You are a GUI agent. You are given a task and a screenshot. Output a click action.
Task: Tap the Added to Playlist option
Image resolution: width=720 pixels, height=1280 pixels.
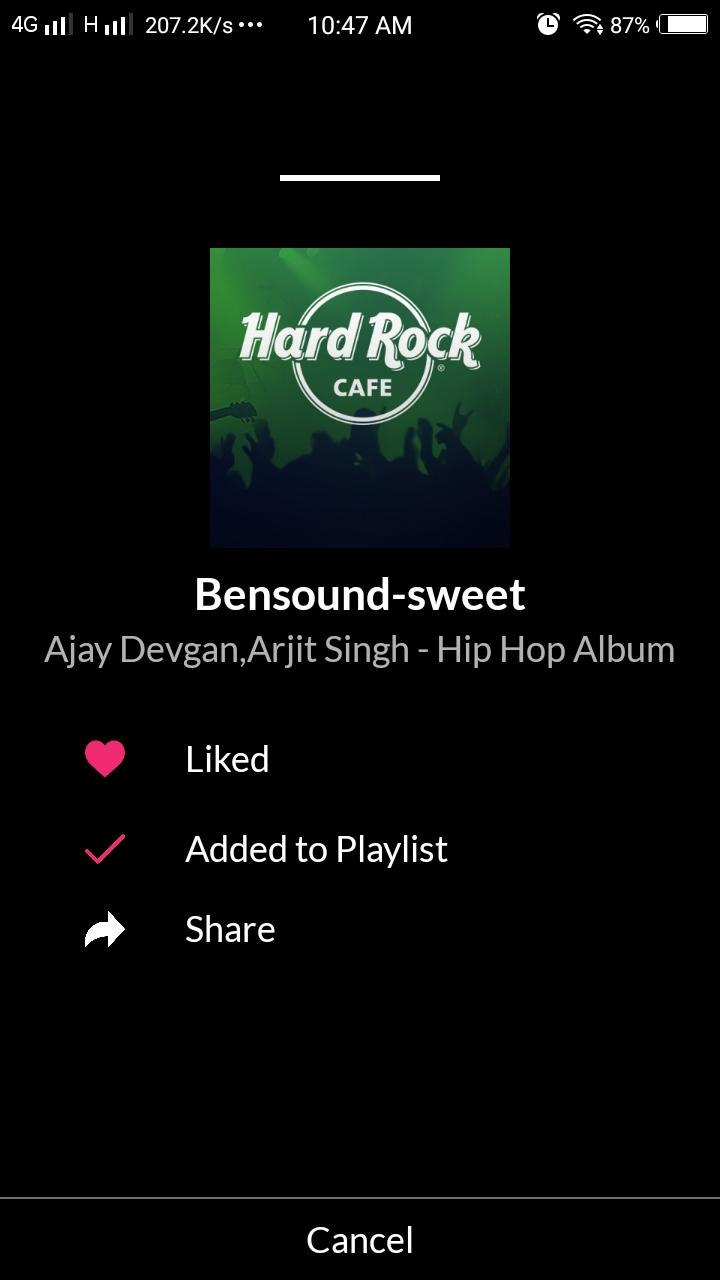point(316,849)
